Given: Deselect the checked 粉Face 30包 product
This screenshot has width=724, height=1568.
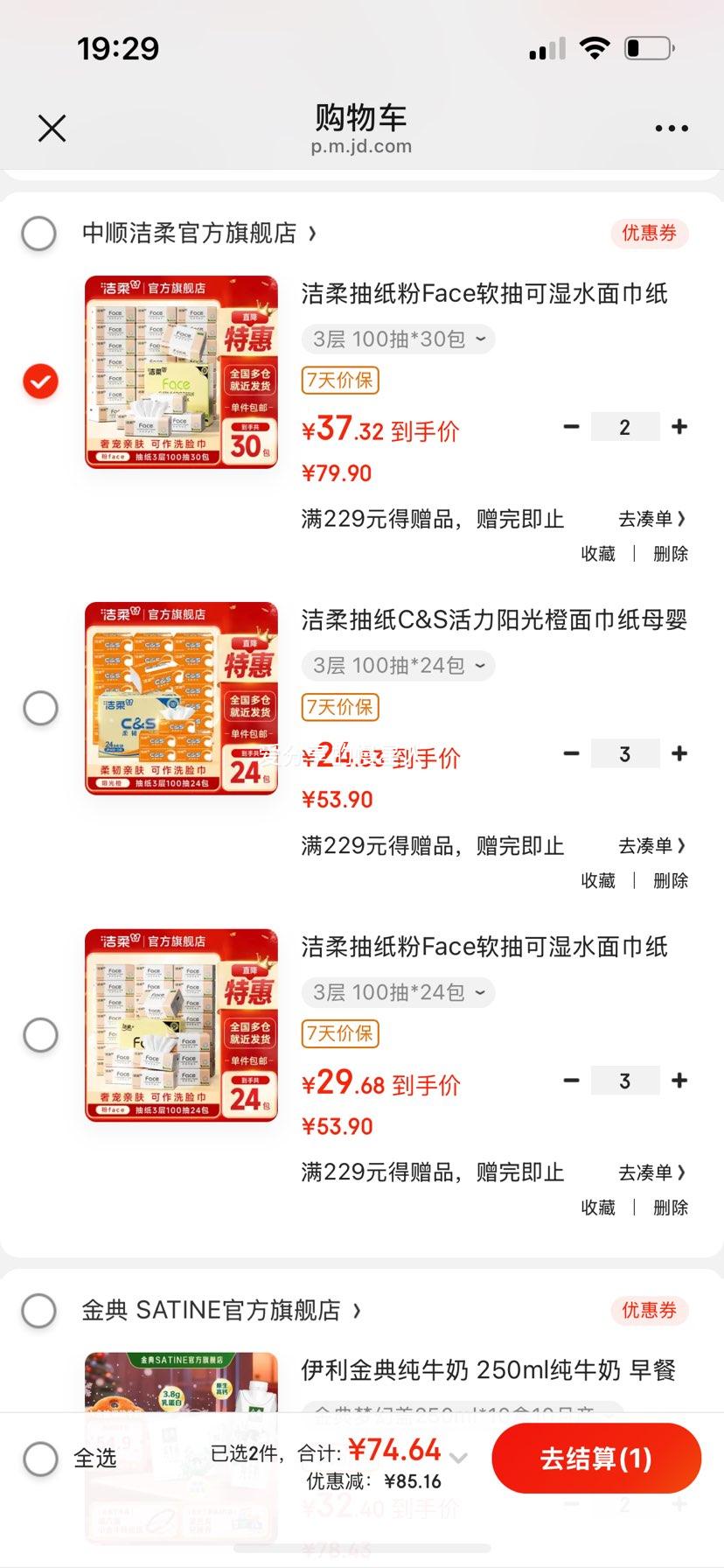Looking at the screenshot, I should pos(39,381).
